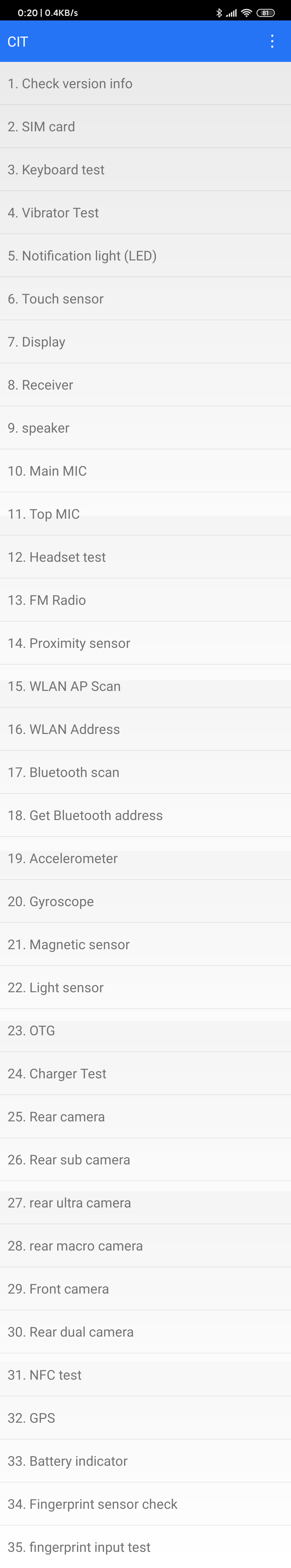Open the three-dot overflow menu
This screenshot has height=1568, width=291.
tap(272, 41)
